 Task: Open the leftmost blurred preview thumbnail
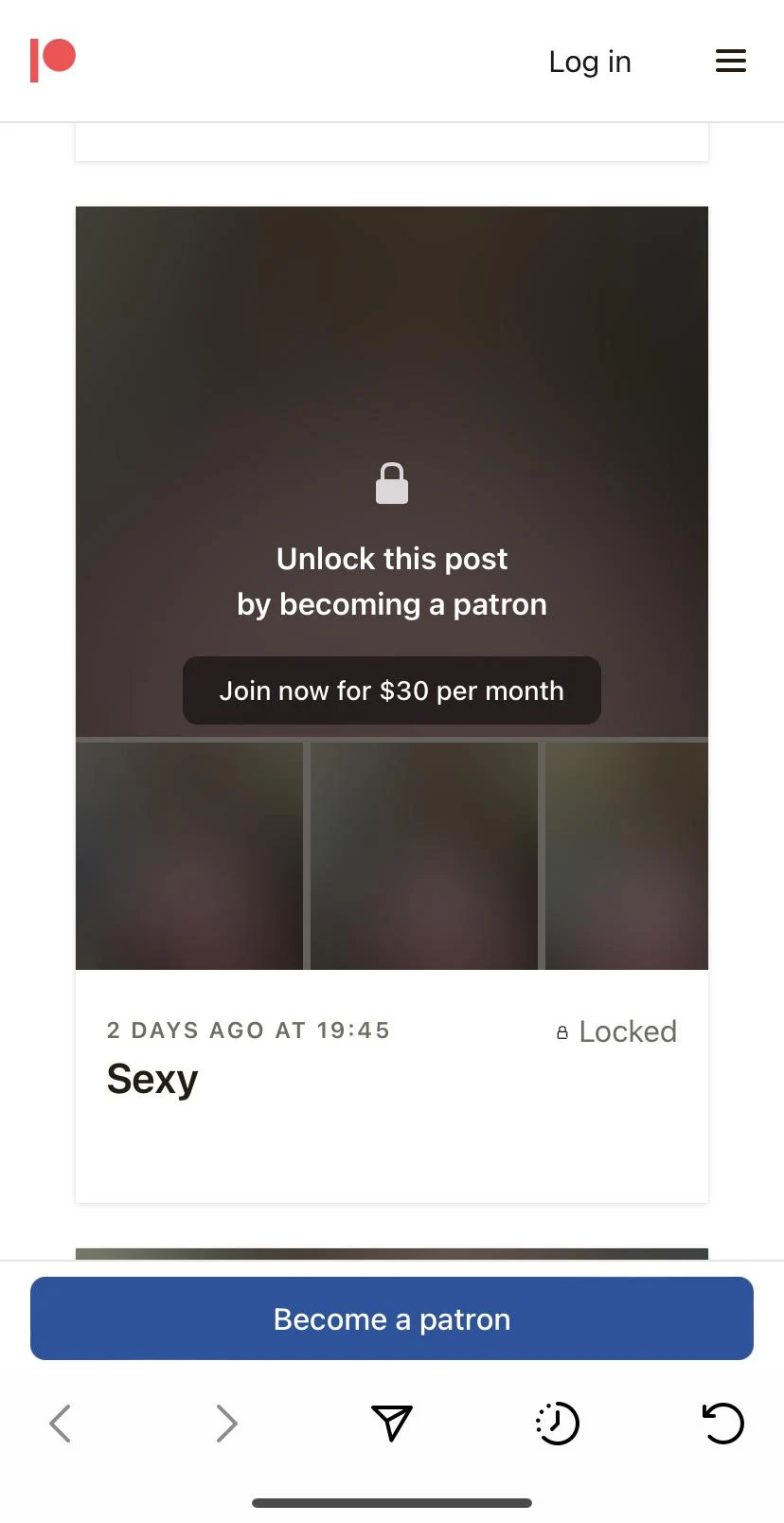point(188,855)
